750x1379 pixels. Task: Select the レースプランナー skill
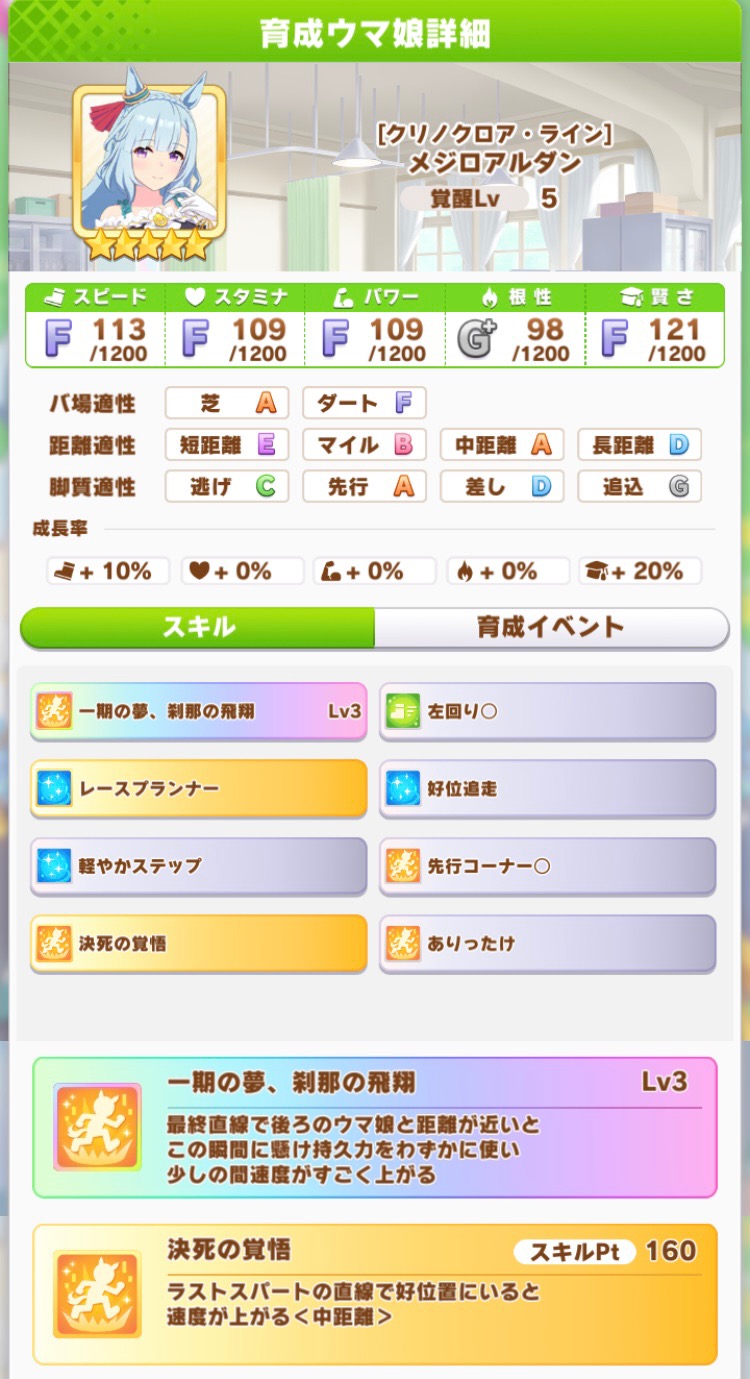(198, 789)
